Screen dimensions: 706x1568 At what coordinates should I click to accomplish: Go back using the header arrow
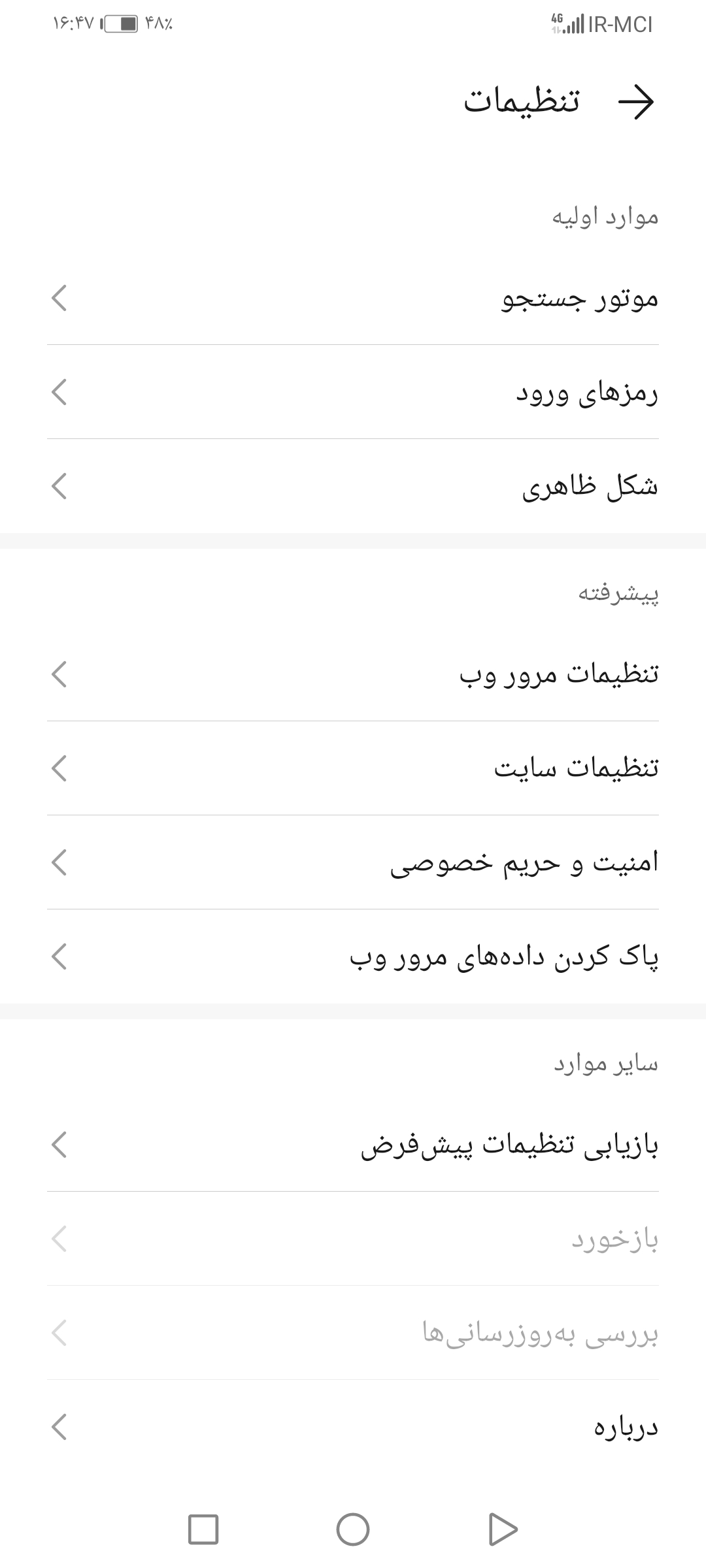[635, 102]
